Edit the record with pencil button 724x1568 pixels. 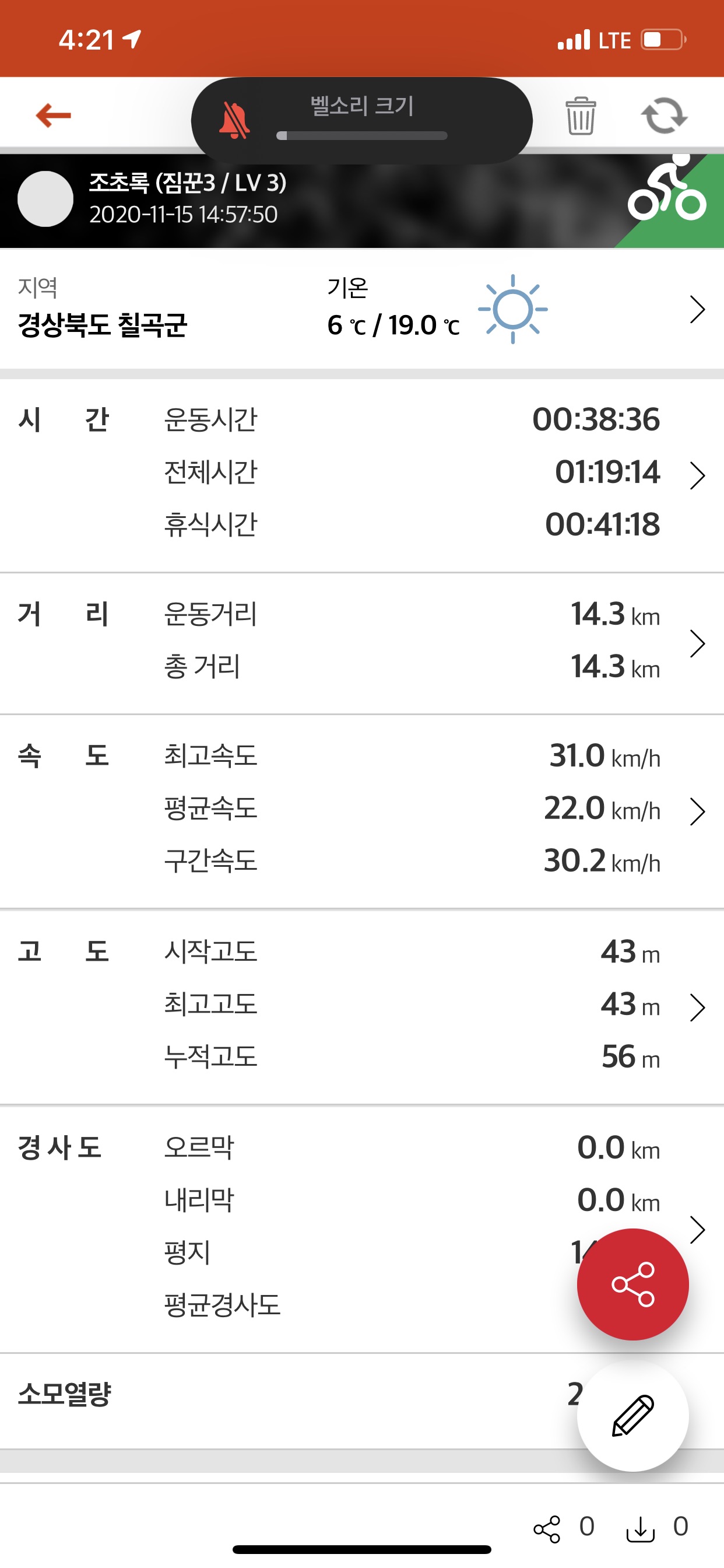click(x=632, y=1415)
